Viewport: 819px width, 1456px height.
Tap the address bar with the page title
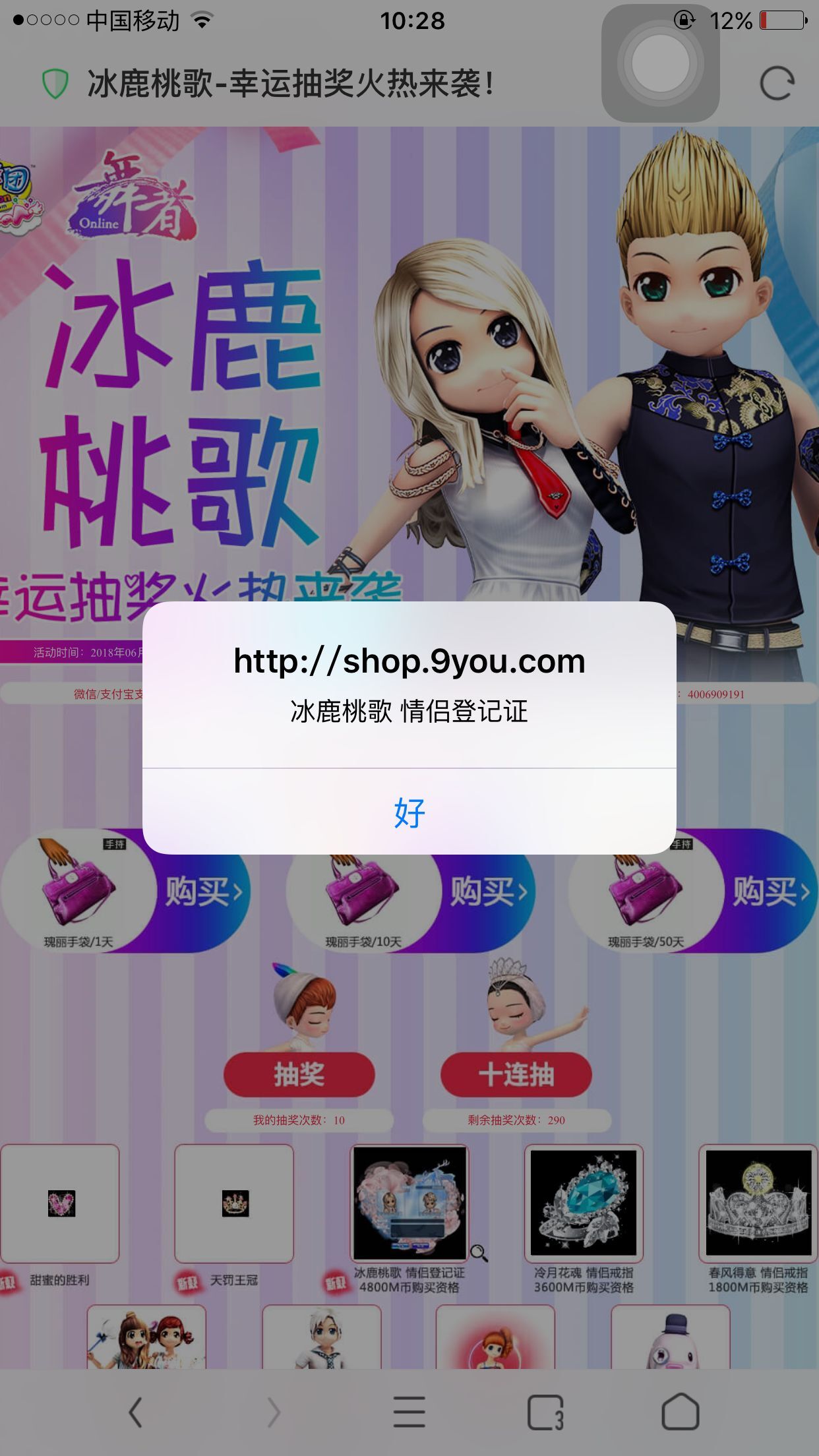pos(290,84)
